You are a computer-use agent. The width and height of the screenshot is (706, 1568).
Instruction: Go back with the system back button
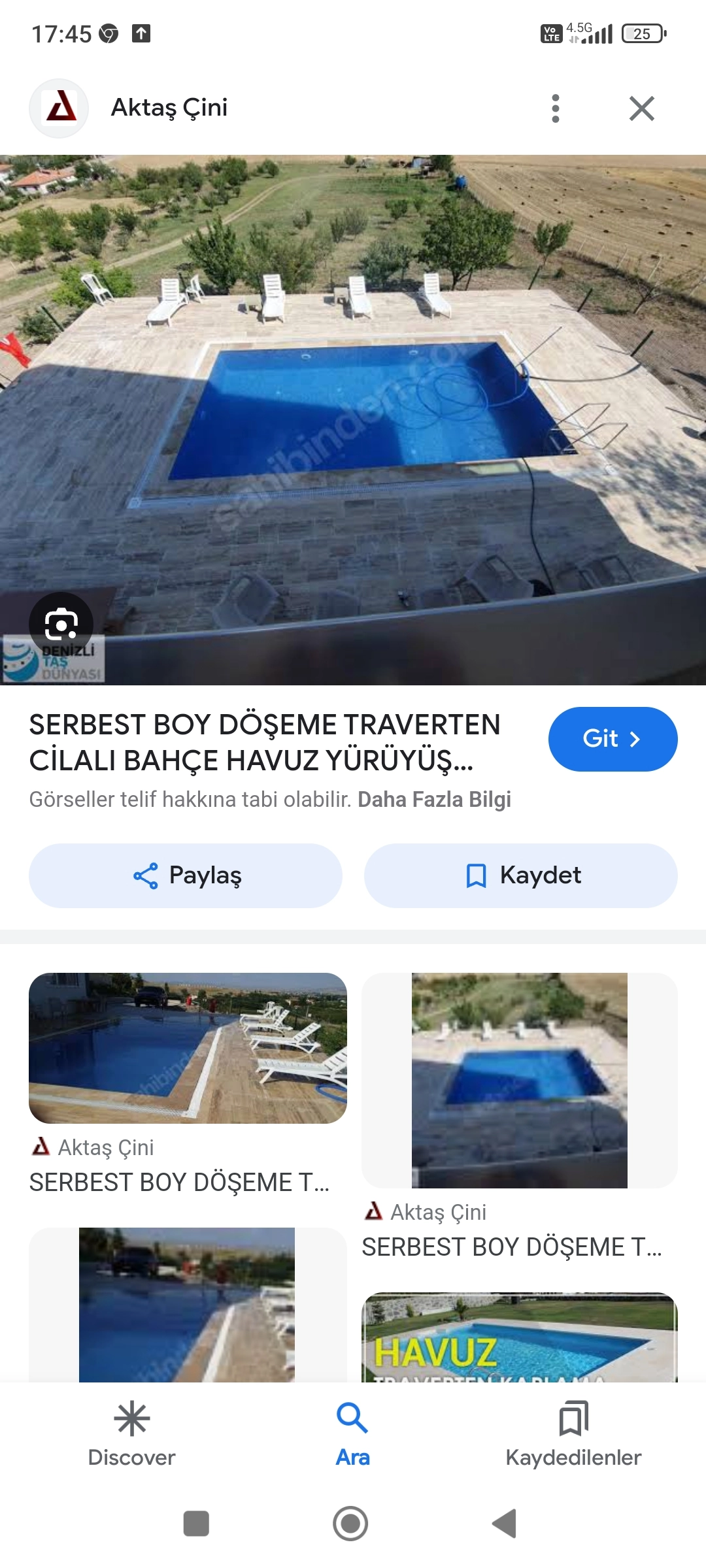[x=505, y=1524]
